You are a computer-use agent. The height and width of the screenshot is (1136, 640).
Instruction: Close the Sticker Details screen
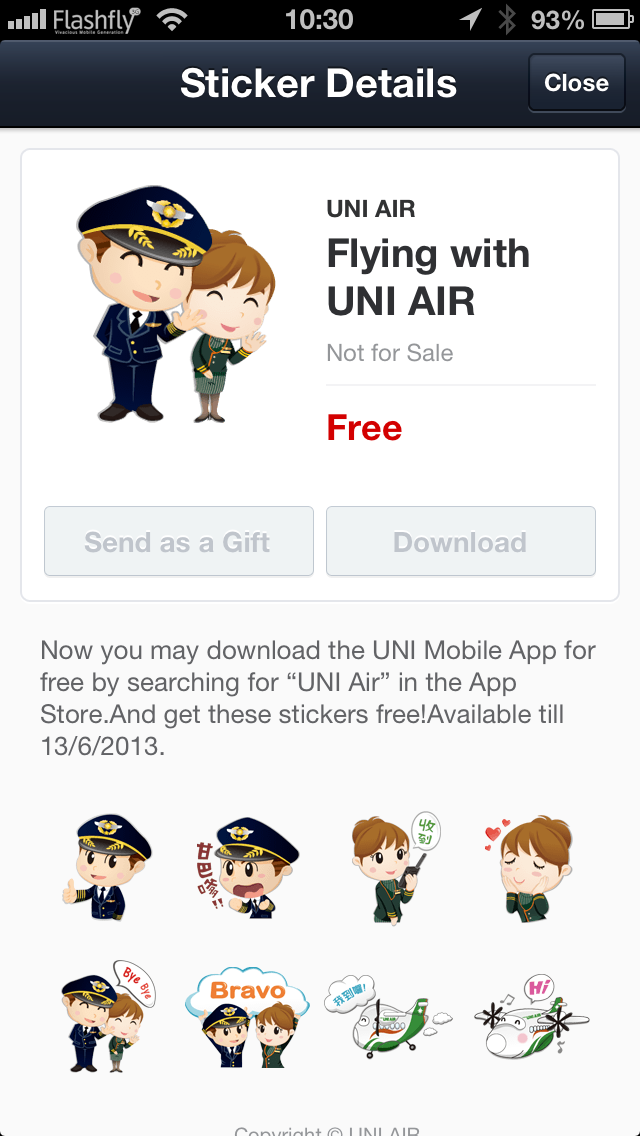tap(575, 83)
